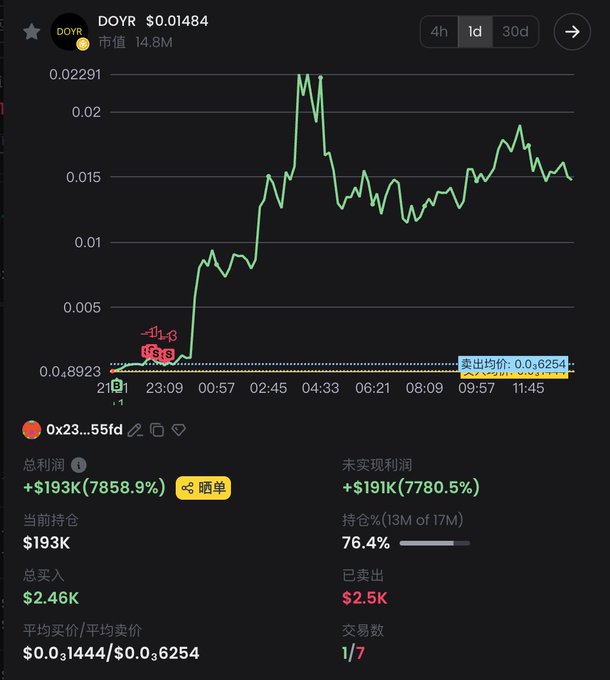Tap the right arrow button
610x680 pixels.
click(x=572, y=32)
